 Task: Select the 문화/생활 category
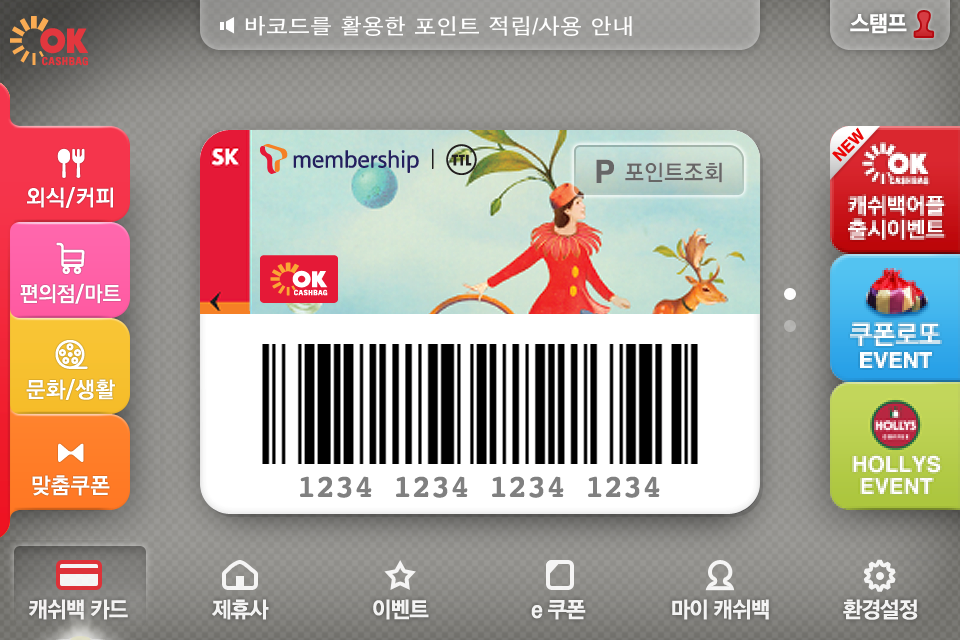[x=70, y=369]
